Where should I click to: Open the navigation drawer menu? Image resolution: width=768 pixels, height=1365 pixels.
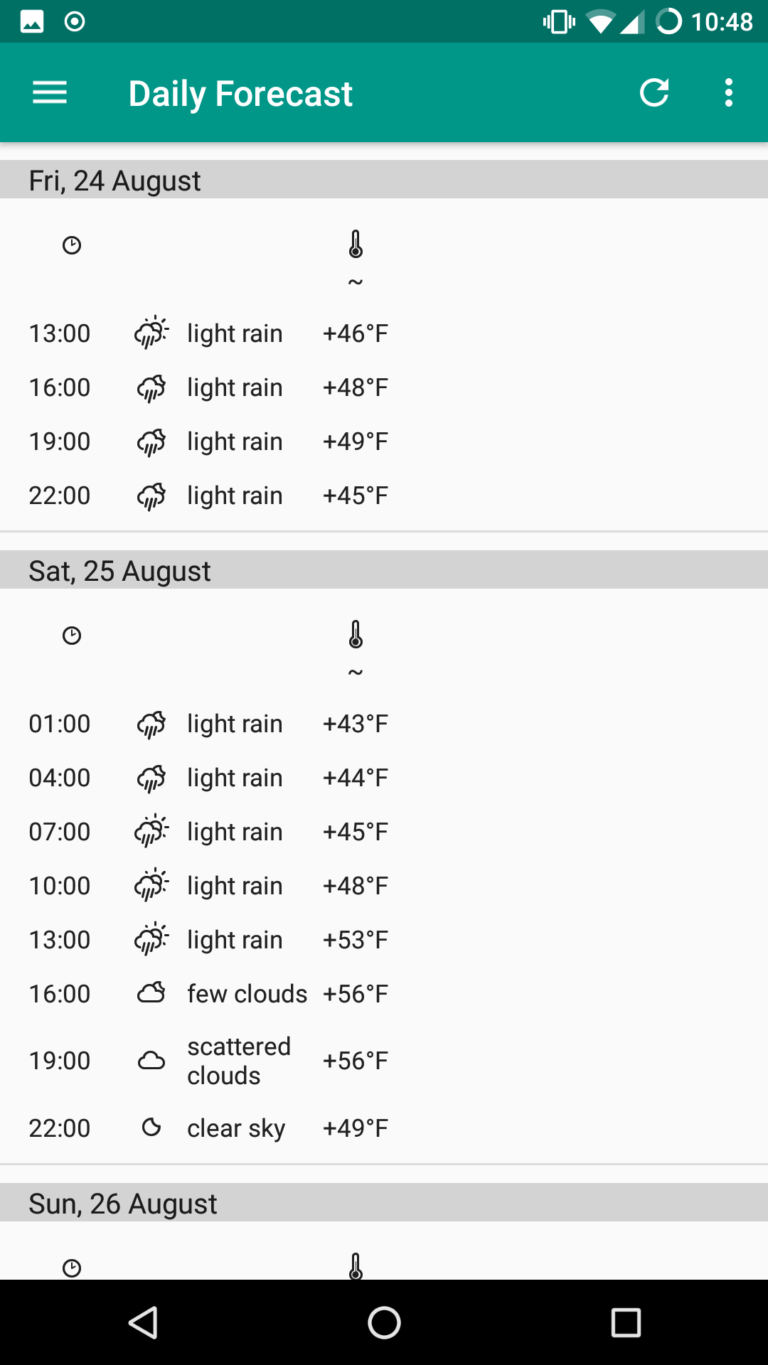pyautogui.click(x=49, y=93)
